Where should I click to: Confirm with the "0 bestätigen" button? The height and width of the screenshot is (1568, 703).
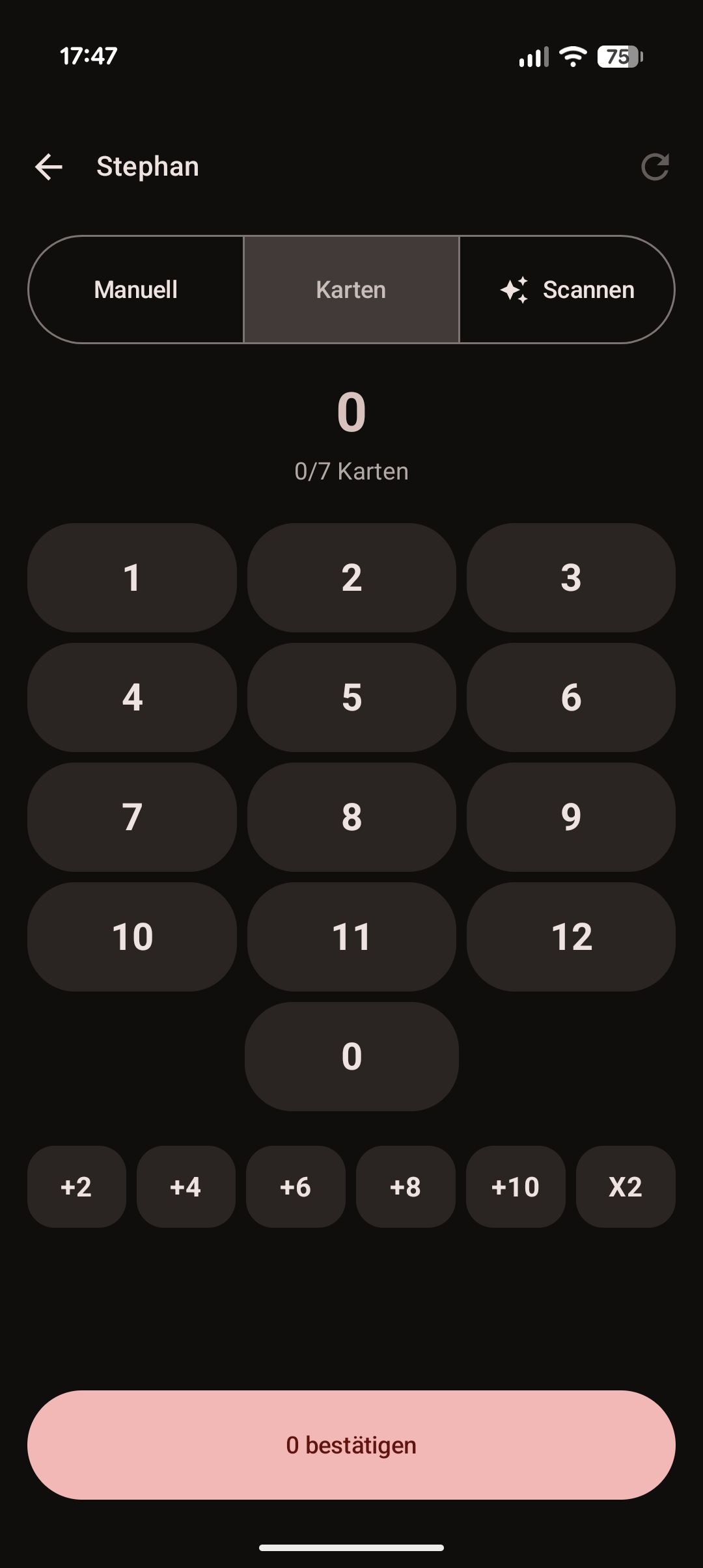click(351, 1445)
